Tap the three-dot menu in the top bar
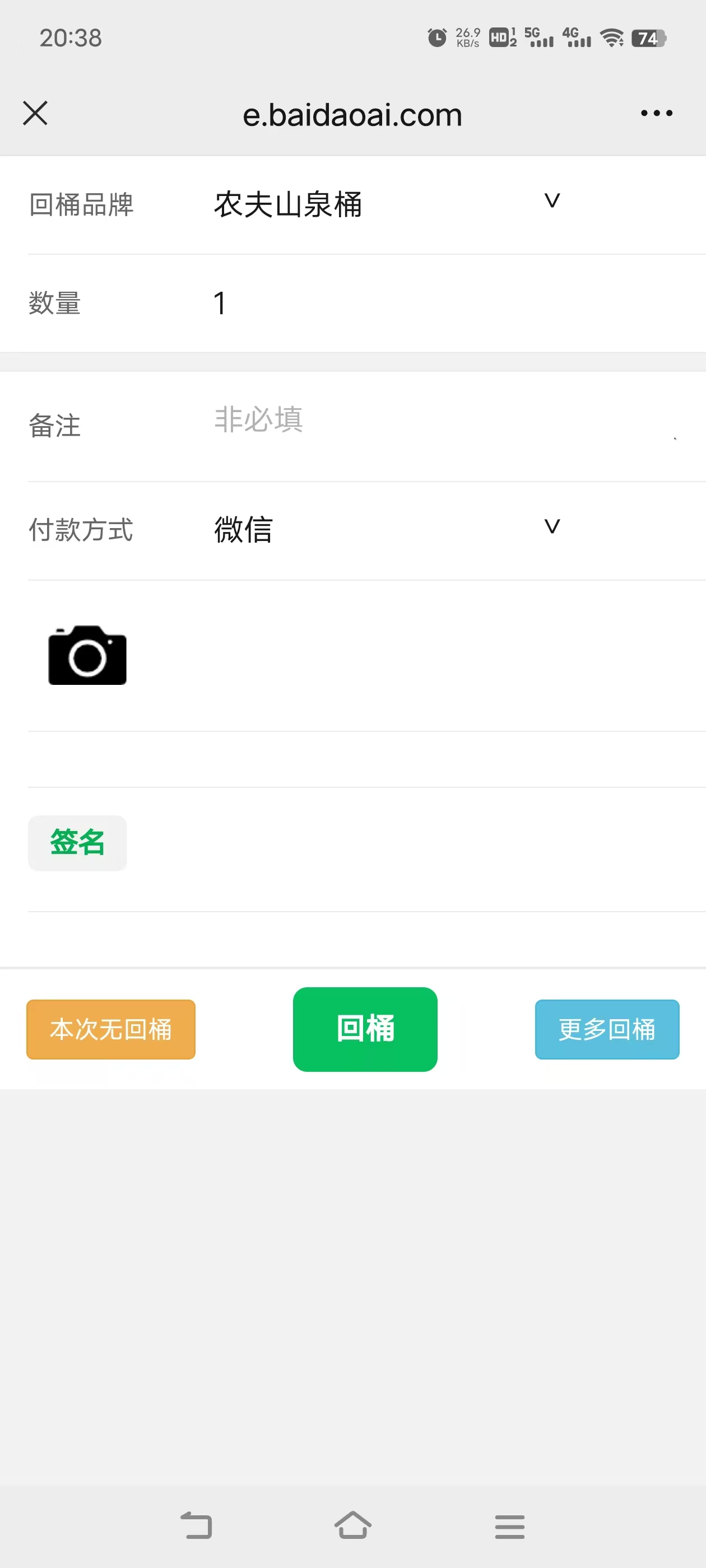 click(656, 113)
